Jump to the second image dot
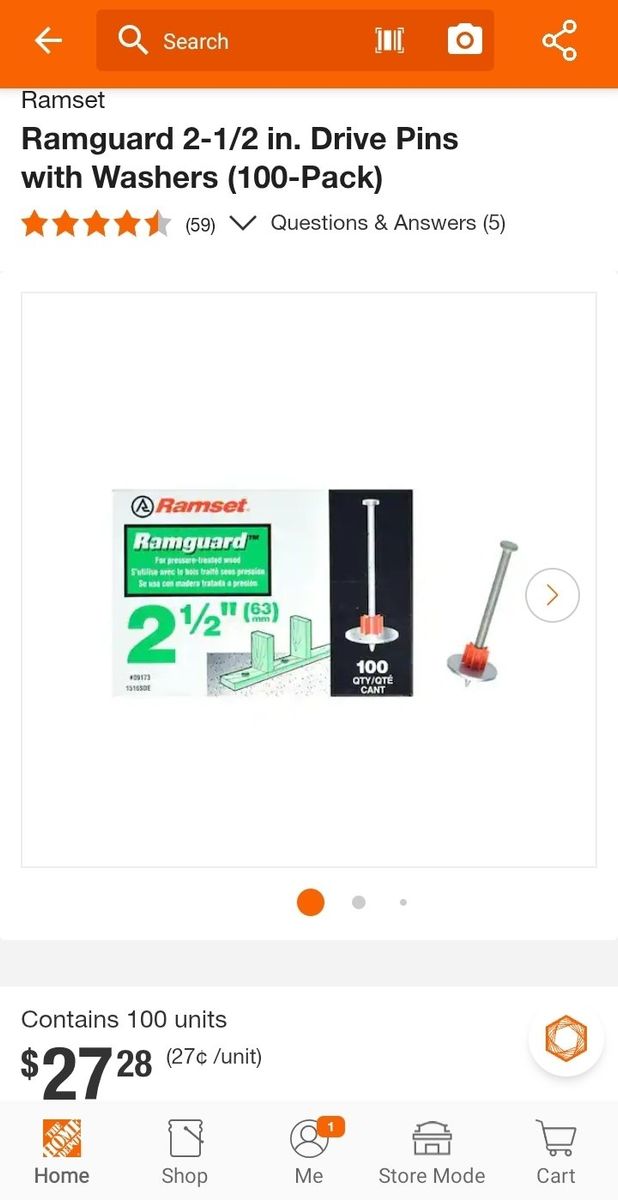618x1200 pixels. 358,902
